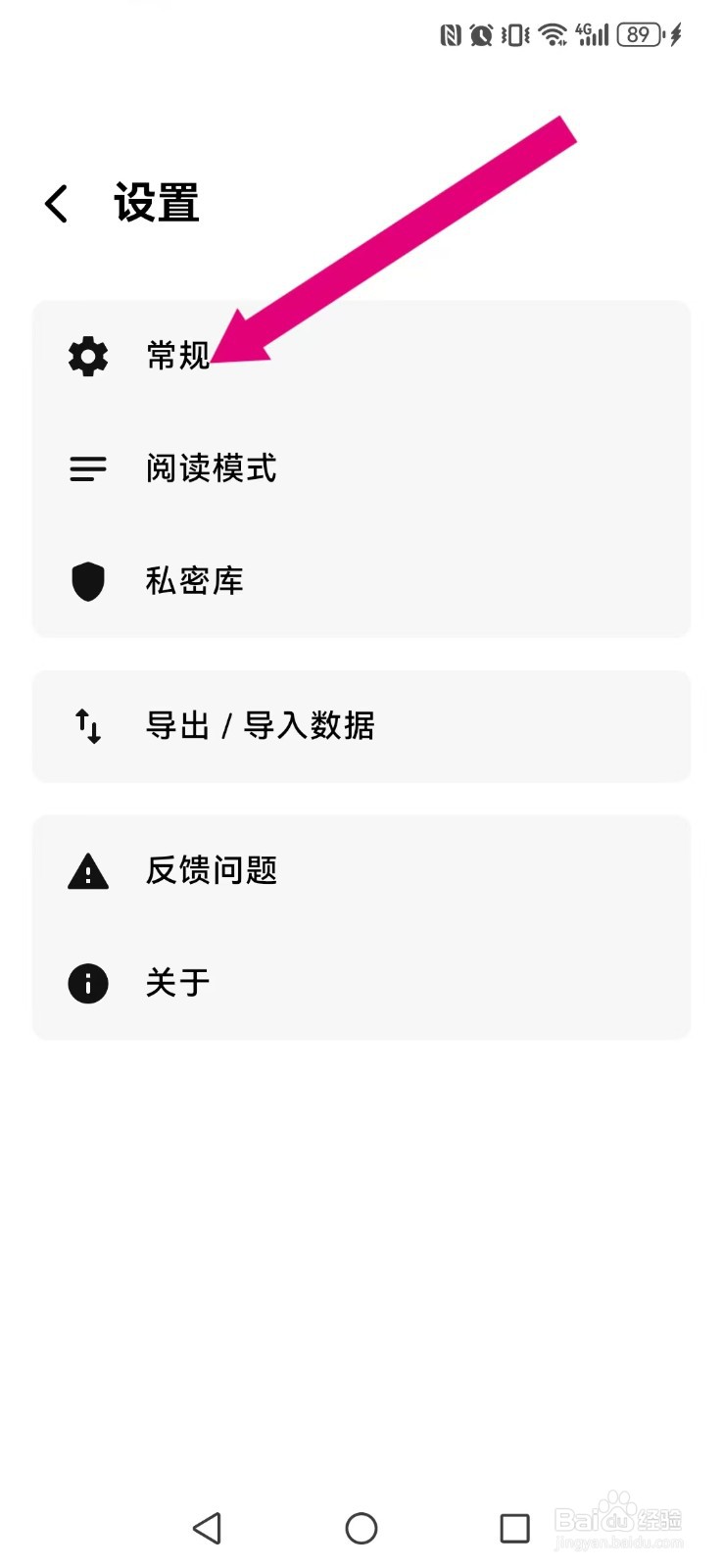Screen dimensions: 723x1568
Task: Click the battery indicator showing 89
Action: tap(640, 34)
